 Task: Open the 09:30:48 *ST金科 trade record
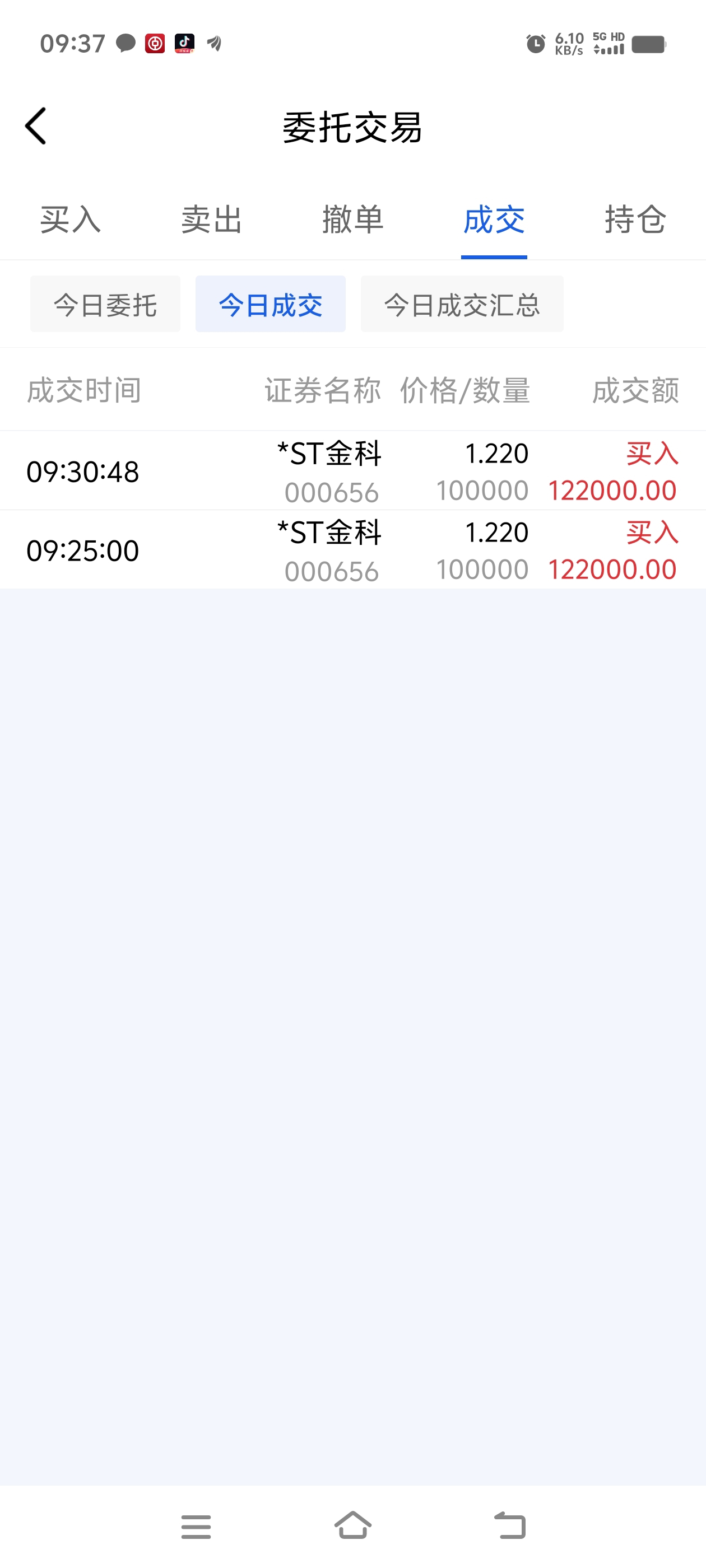click(x=352, y=470)
